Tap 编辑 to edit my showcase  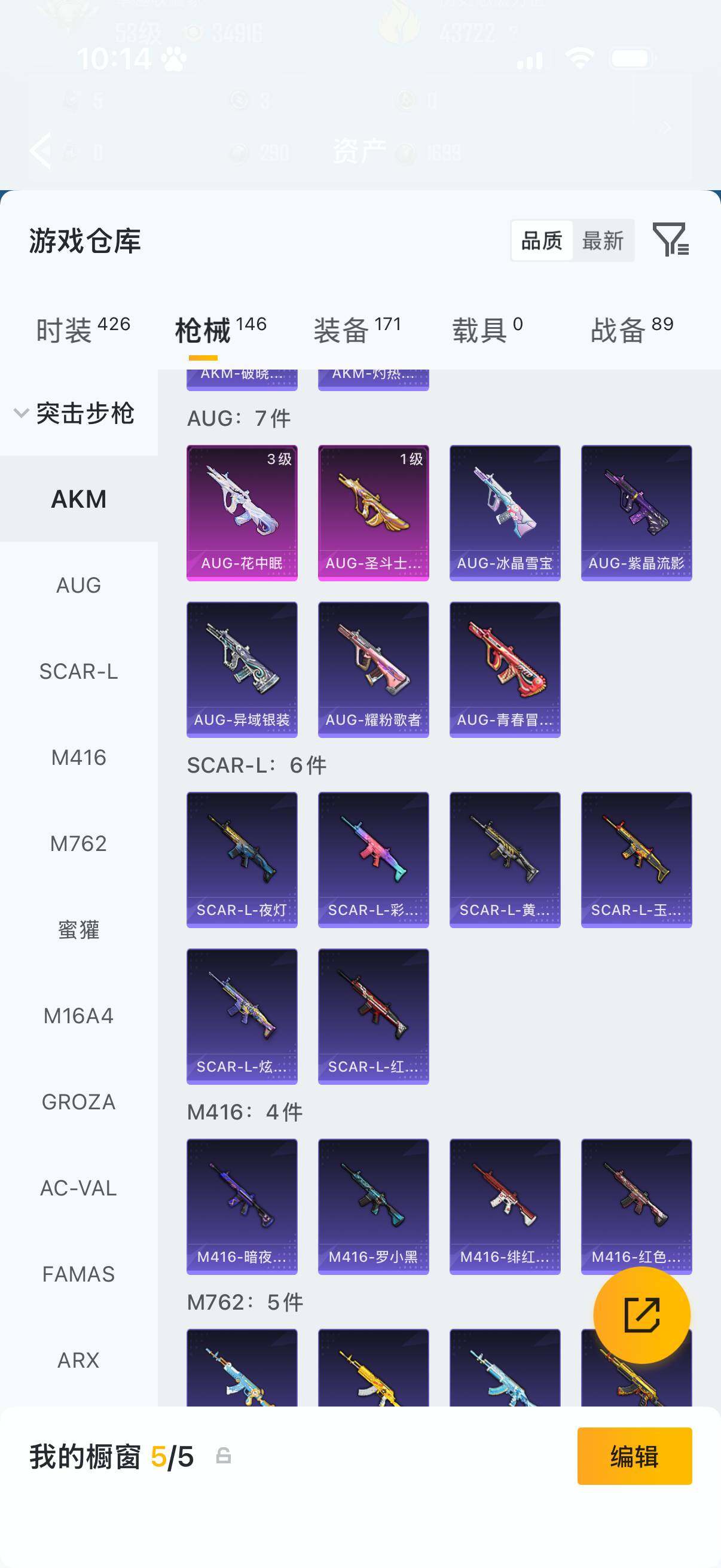point(634,1456)
